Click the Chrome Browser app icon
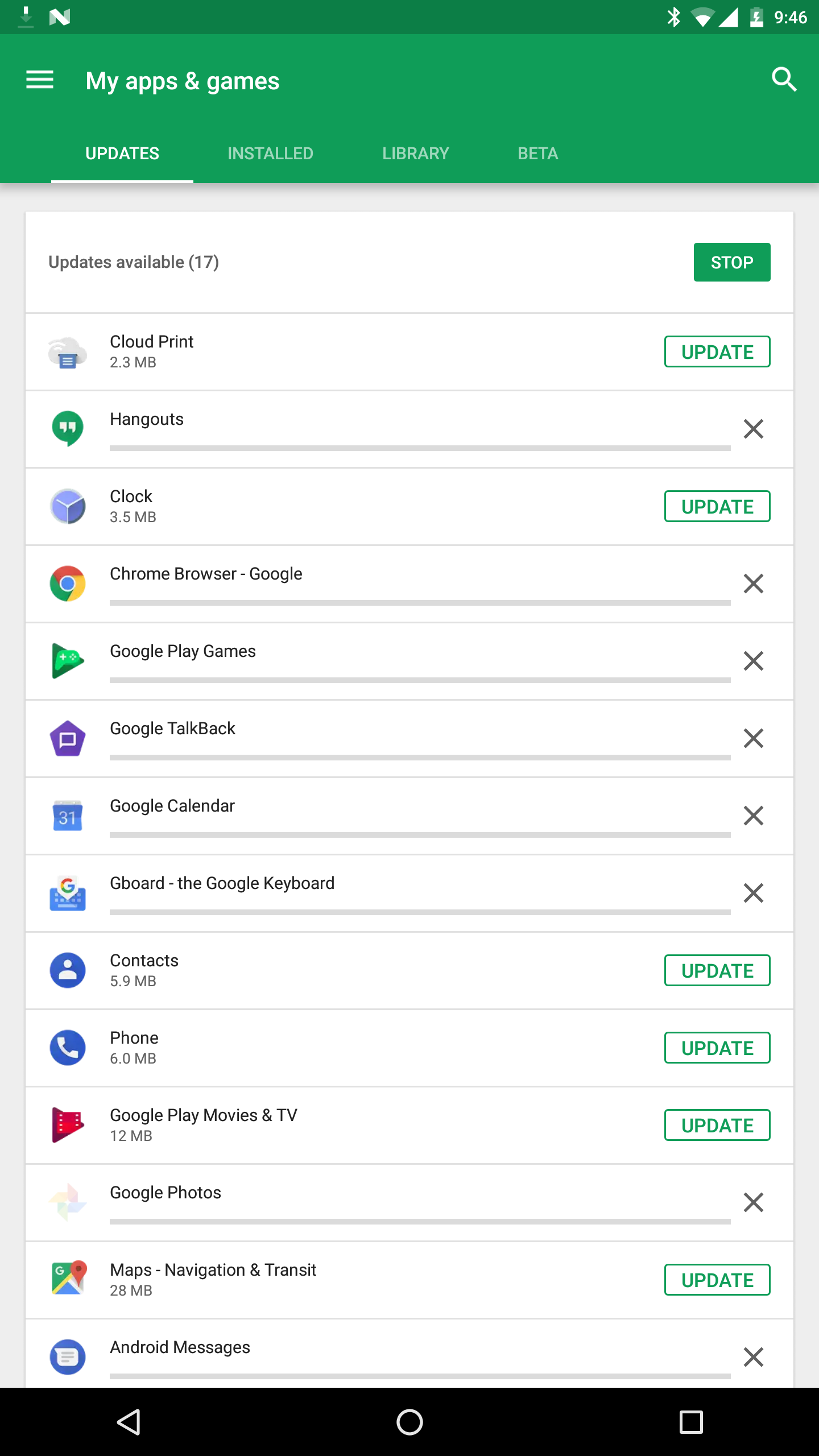Image resolution: width=819 pixels, height=1456 pixels. click(67, 584)
